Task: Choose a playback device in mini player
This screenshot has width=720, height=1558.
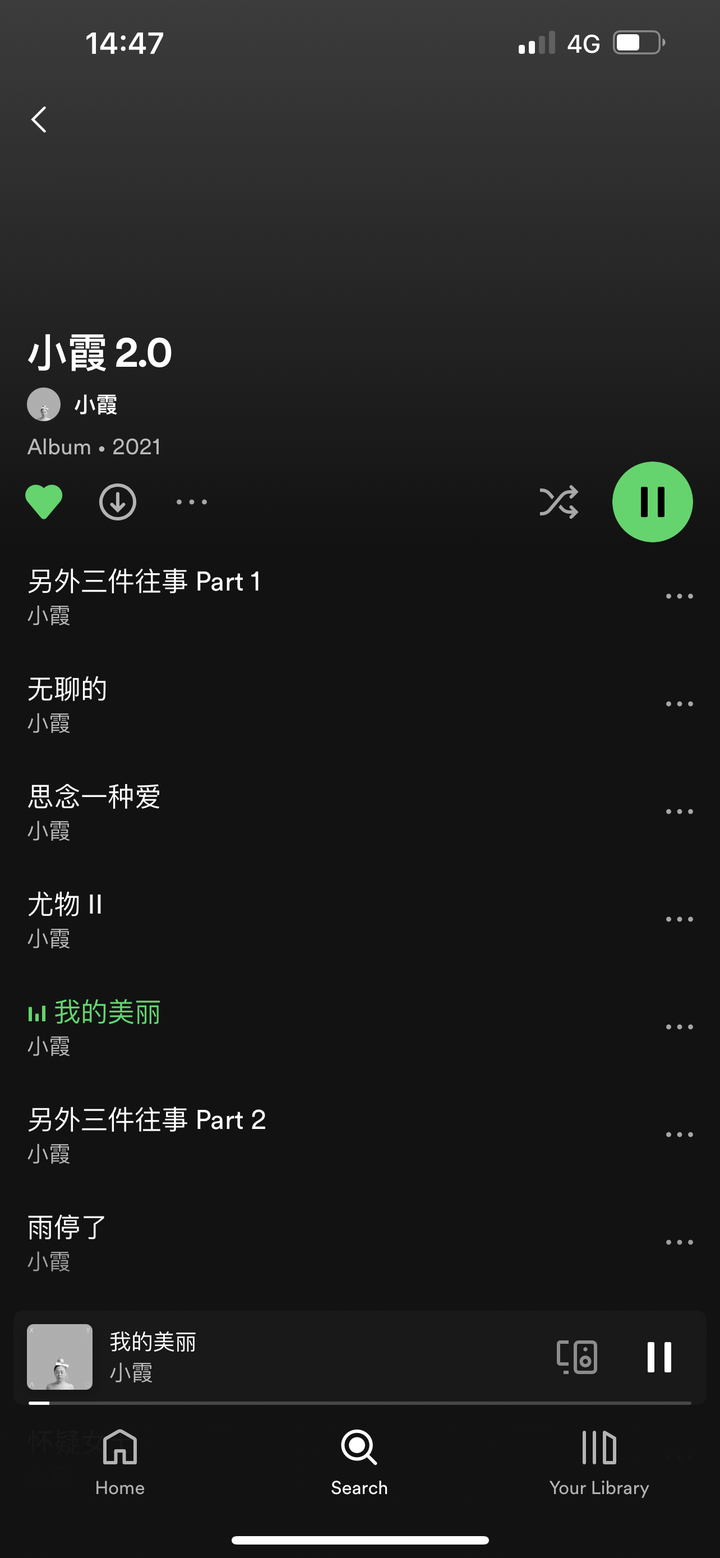Action: pyautogui.click(x=577, y=1357)
